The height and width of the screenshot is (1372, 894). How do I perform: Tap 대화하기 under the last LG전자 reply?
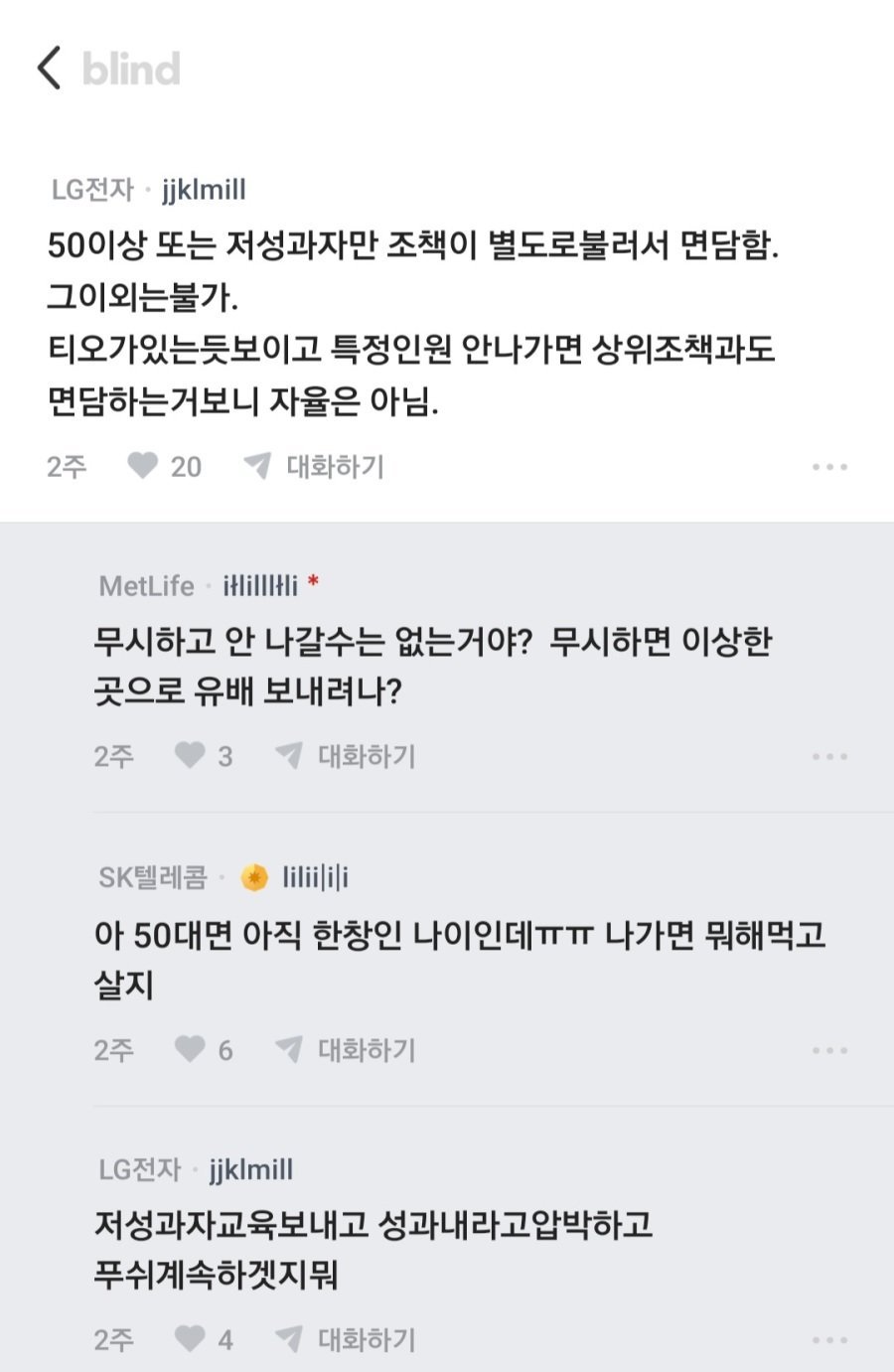tap(346, 1339)
